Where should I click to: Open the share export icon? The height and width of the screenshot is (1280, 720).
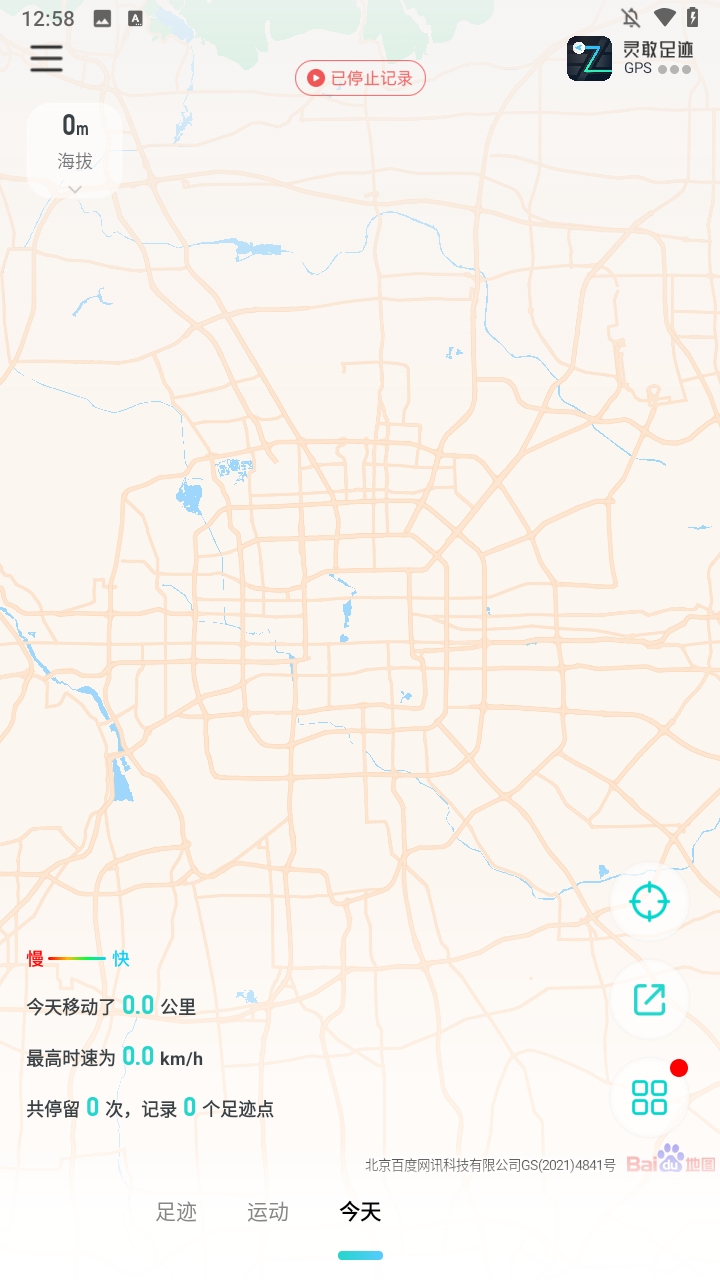tap(649, 999)
